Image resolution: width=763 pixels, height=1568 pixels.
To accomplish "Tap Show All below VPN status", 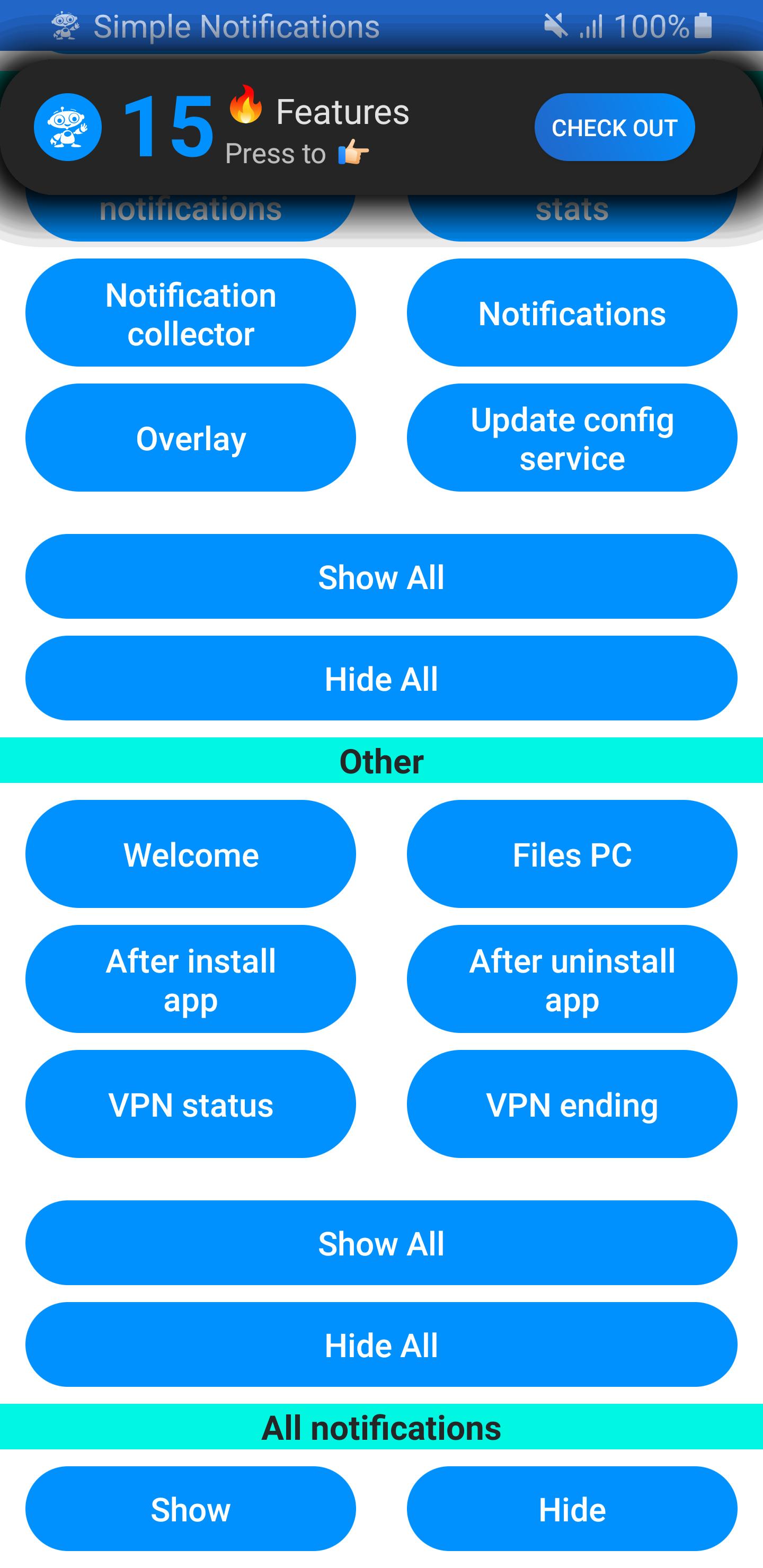I will coord(381,1243).
